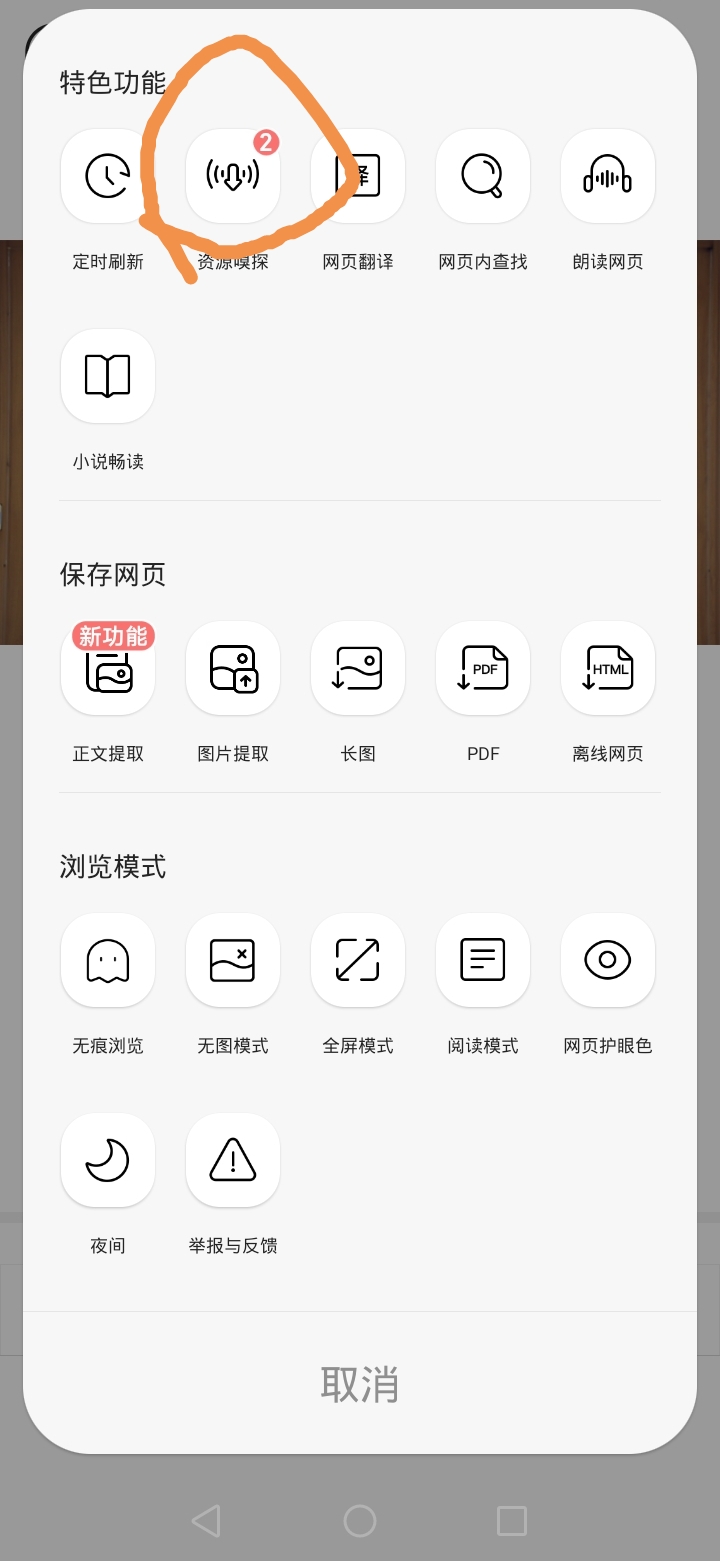This screenshot has height=1561, width=720.
Task: Turn on 网页护眼色 eye protection color
Action: [608, 960]
